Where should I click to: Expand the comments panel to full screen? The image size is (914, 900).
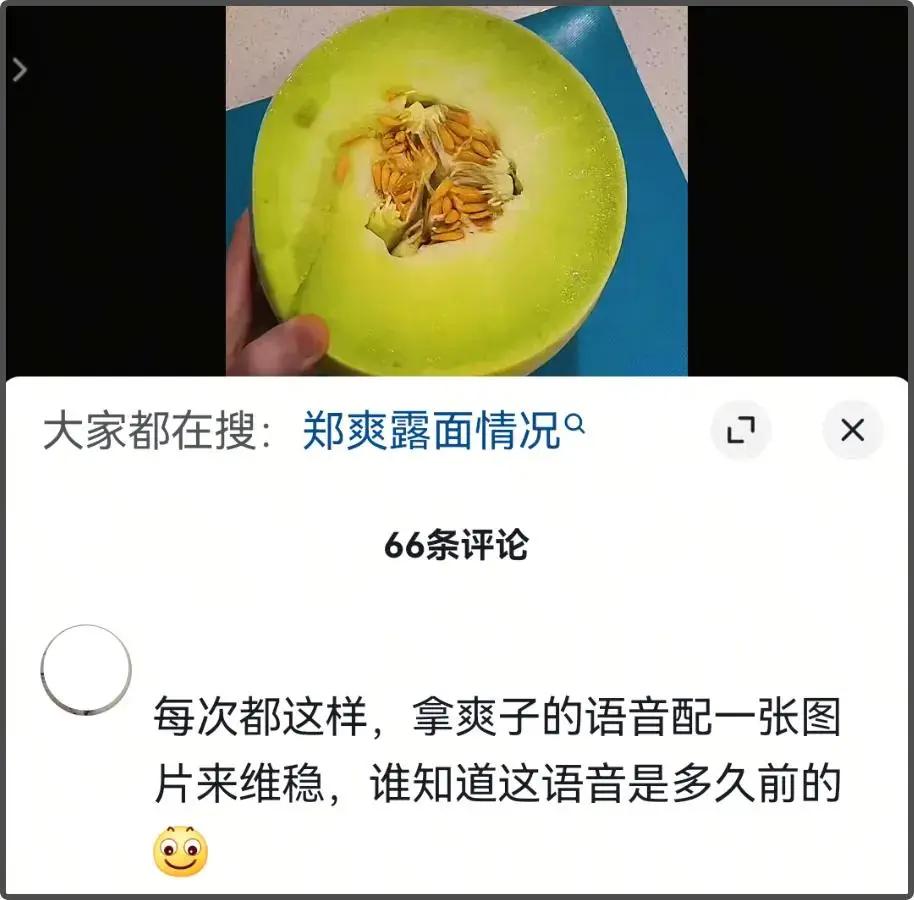[741, 431]
